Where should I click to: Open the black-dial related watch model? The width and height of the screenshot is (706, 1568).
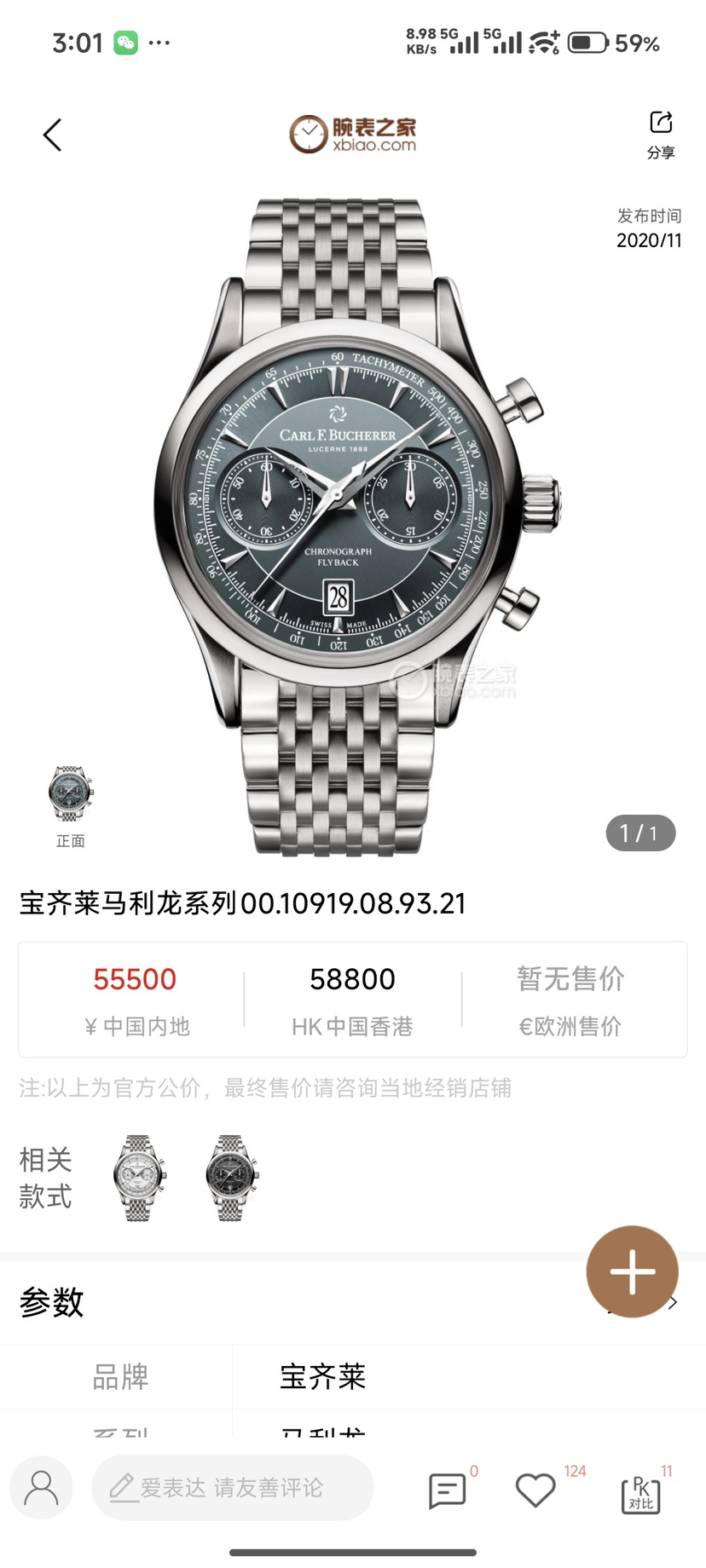(x=231, y=1178)
